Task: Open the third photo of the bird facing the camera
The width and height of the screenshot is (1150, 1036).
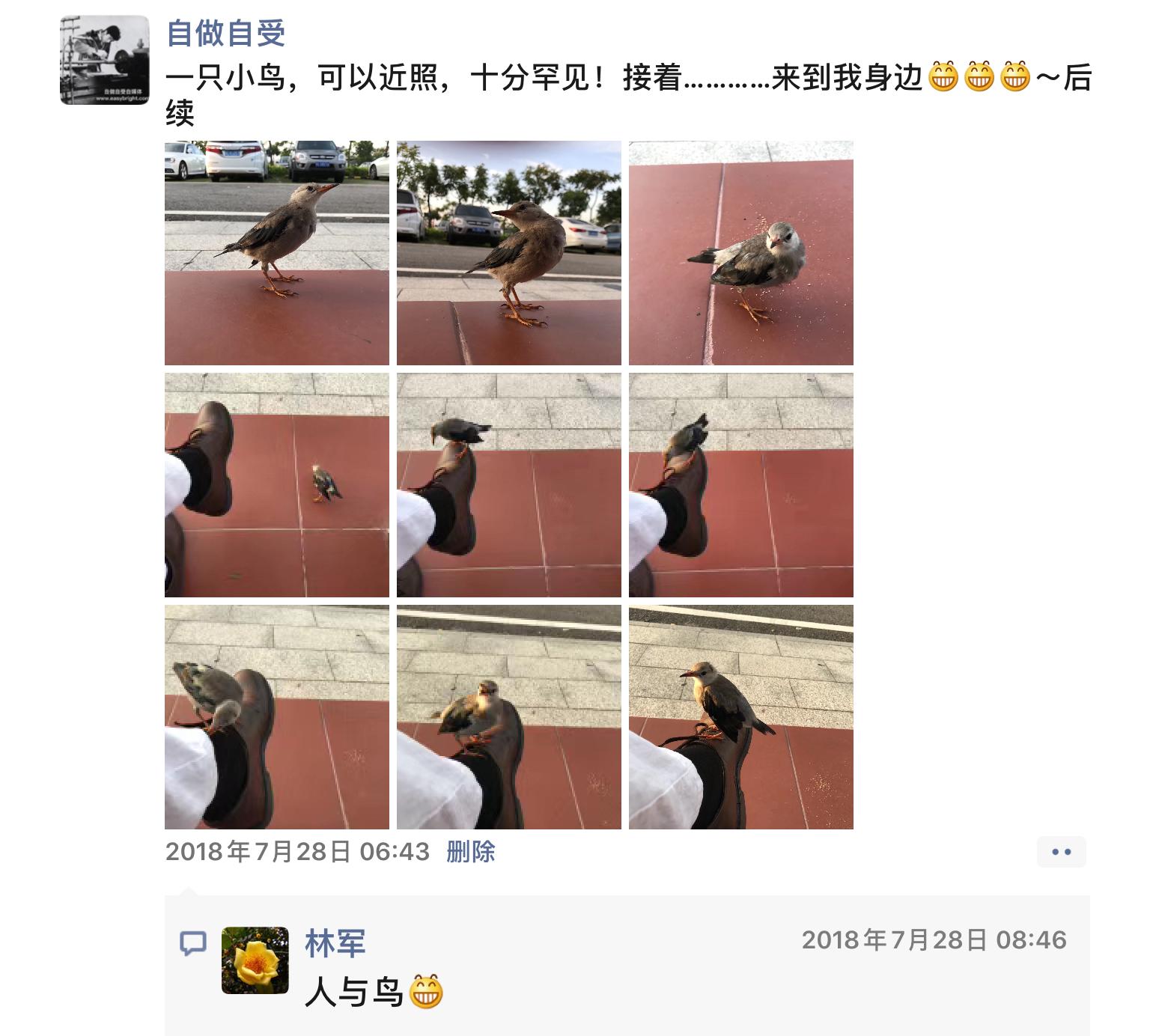Action: [741, 253]
